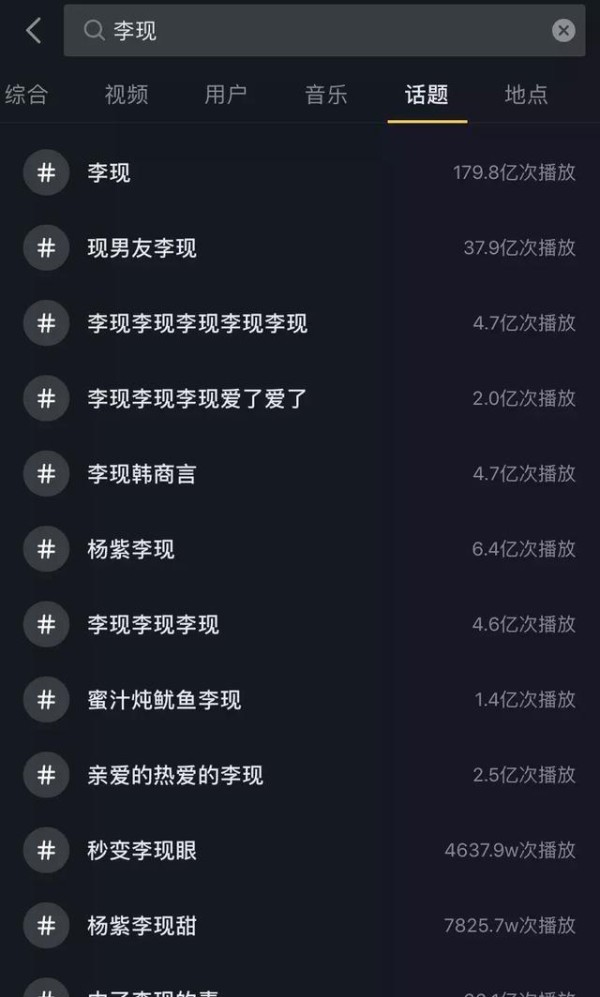Image resolution: width=600 pixels, height=997 pixels.
Task: Switch to the 综合 tab
Action: (26, 95)
